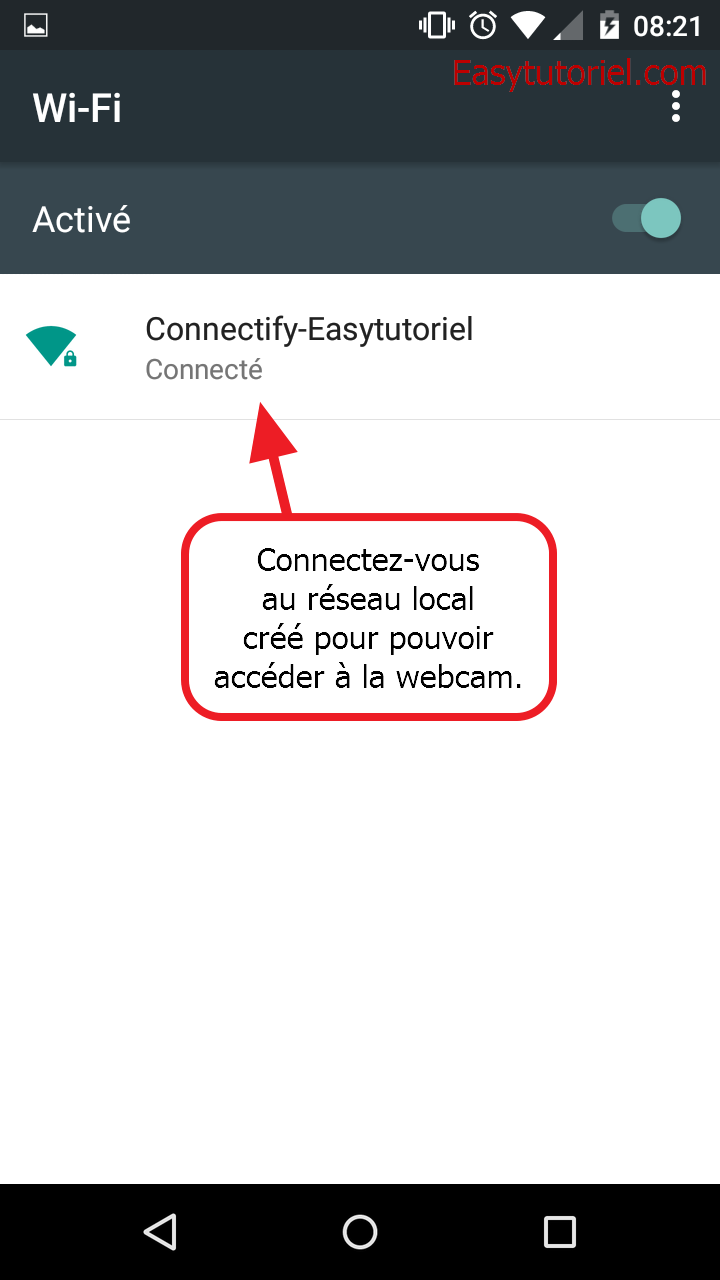The image size is (720, 1280).
Task: Open the recent apps overview
Action: click(560, 1232)
